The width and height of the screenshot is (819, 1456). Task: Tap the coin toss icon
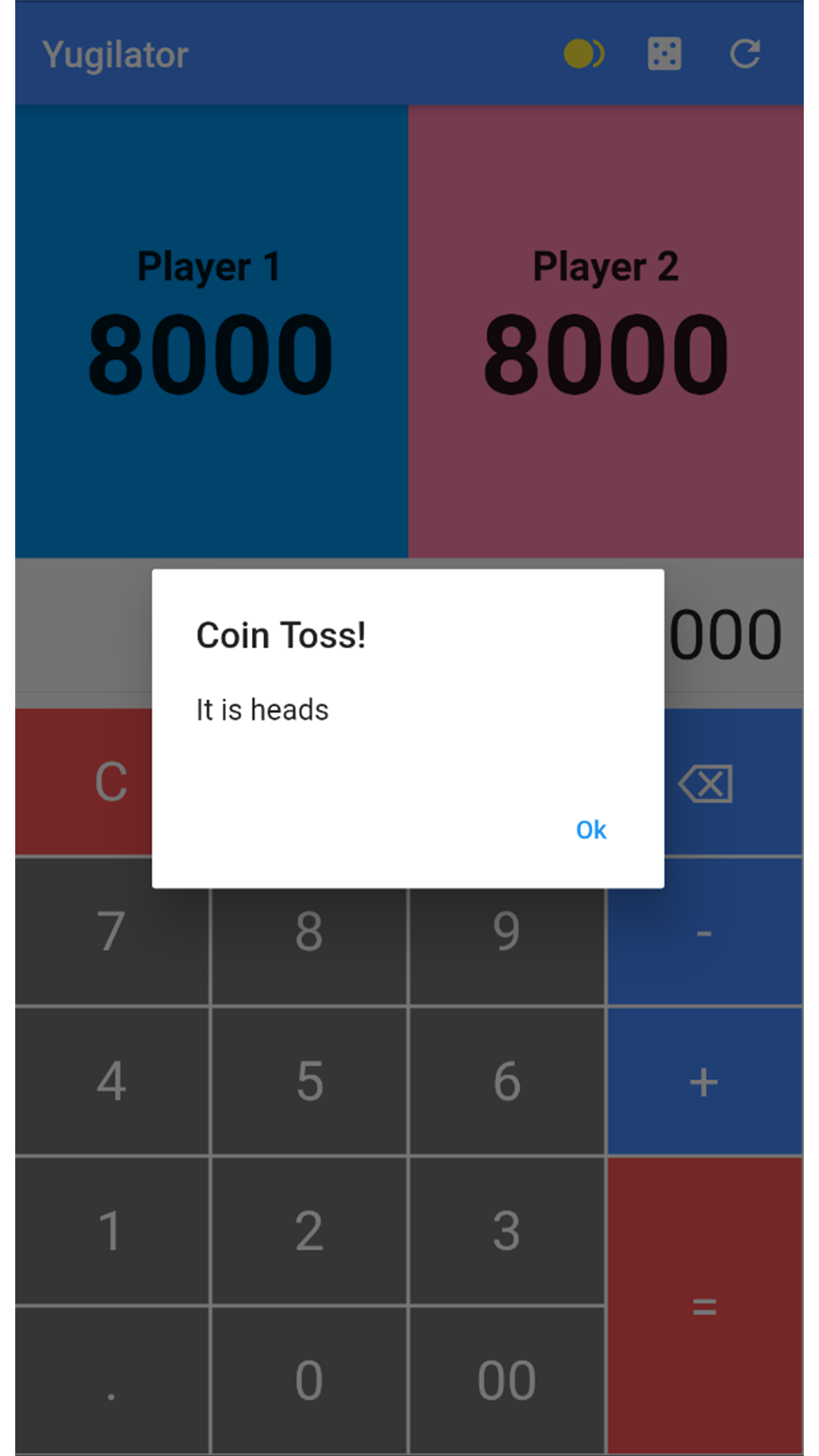(x=583, y=54)
